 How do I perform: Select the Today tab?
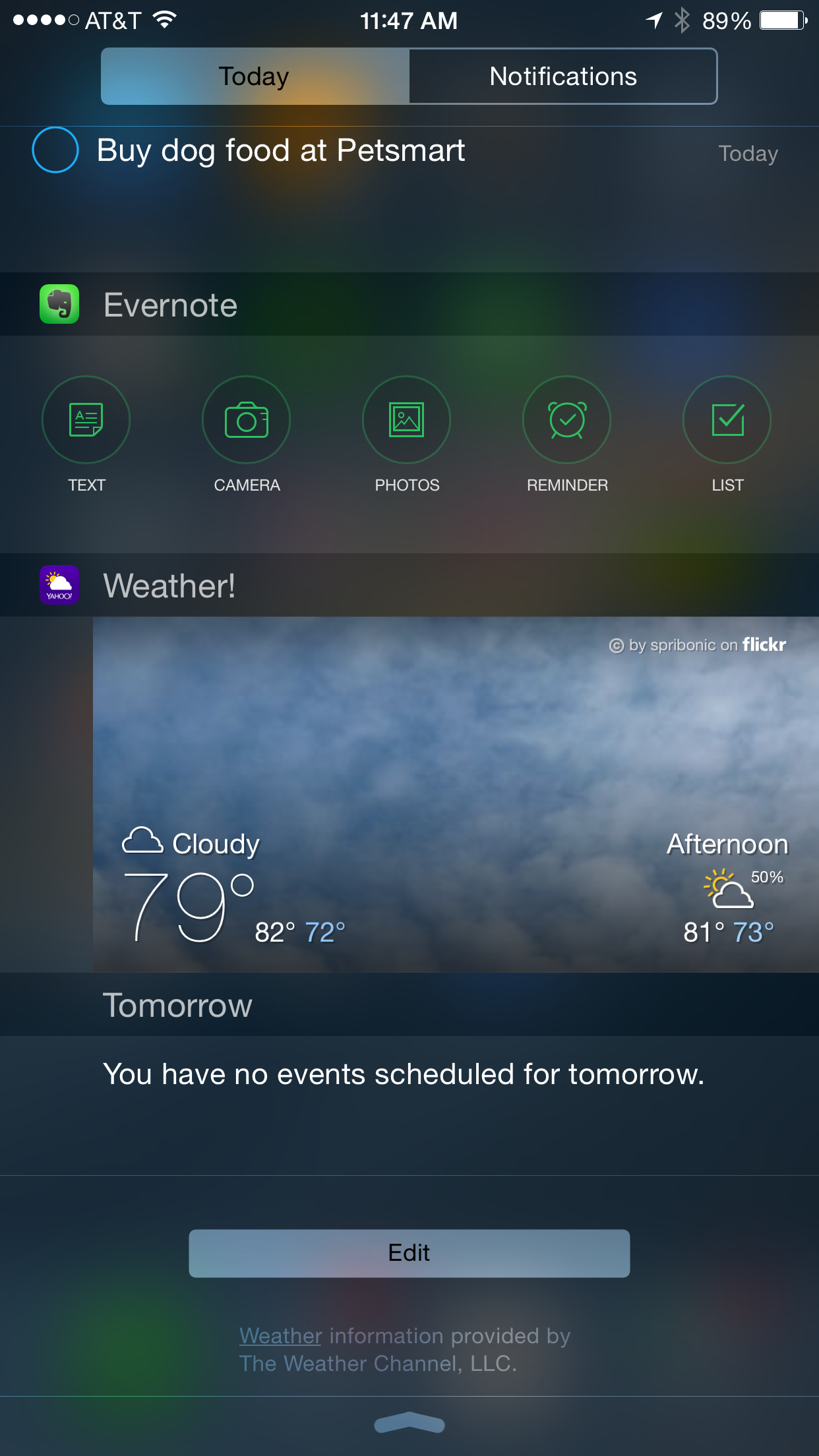pyautogui.click(x=255, y=76)
